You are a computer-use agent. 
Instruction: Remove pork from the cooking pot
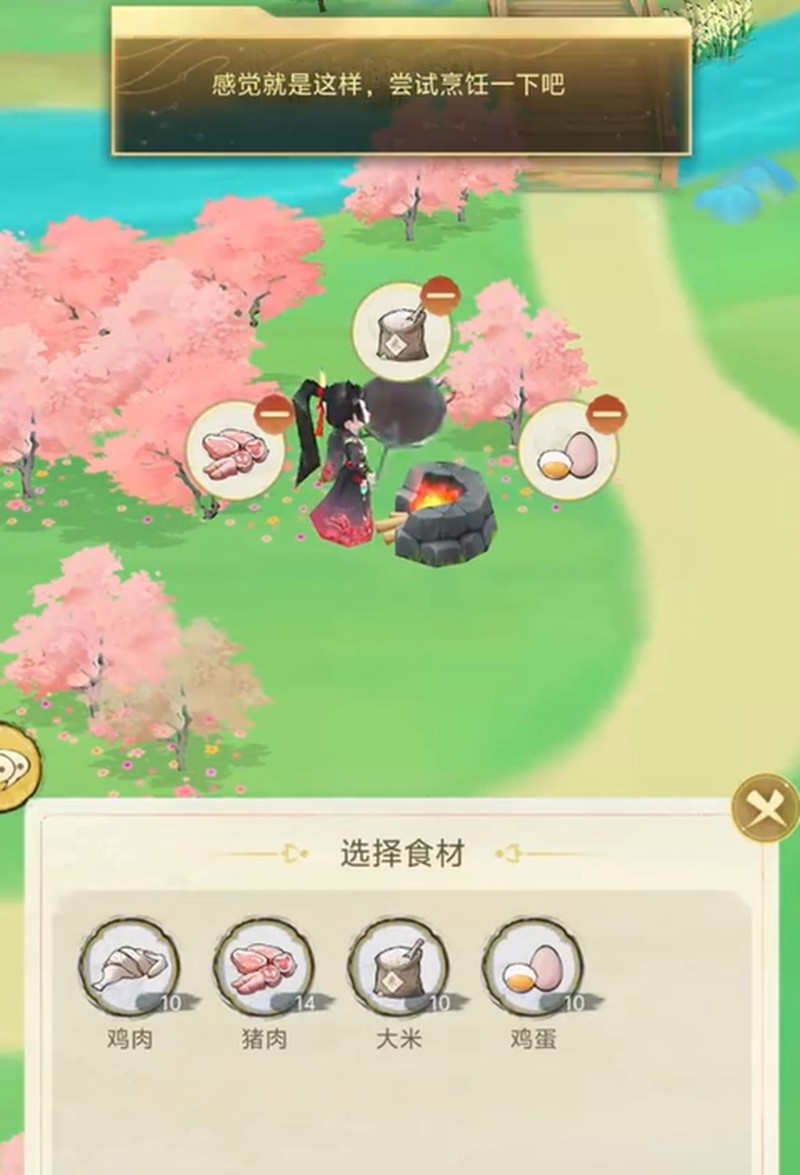pos(272,411)
